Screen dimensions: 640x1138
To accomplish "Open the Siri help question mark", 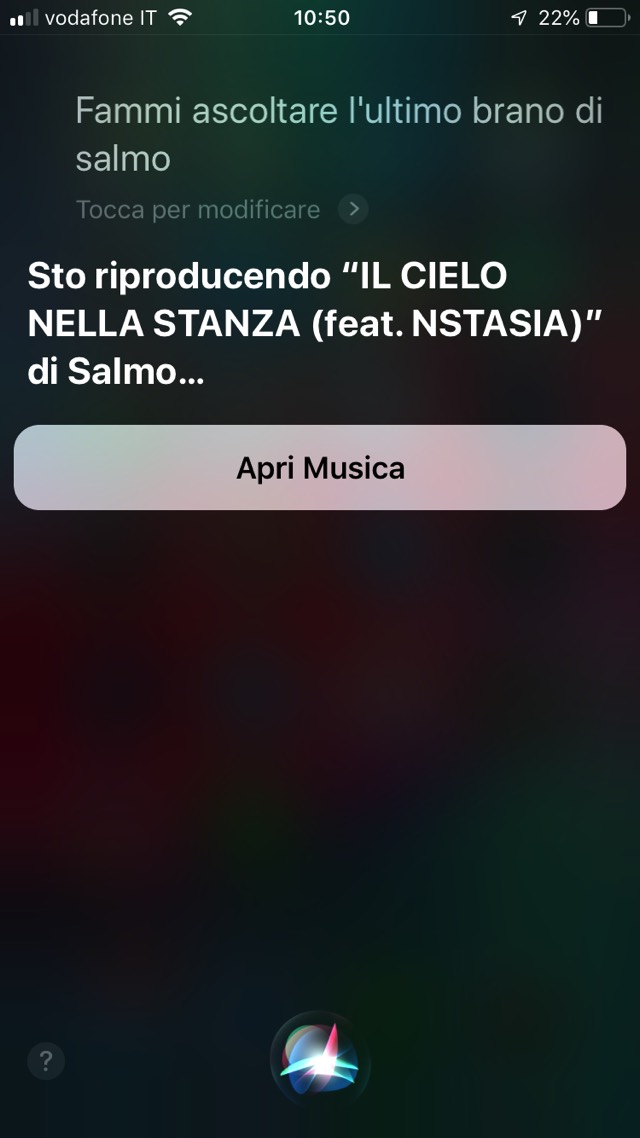I will coord(46,1061).
